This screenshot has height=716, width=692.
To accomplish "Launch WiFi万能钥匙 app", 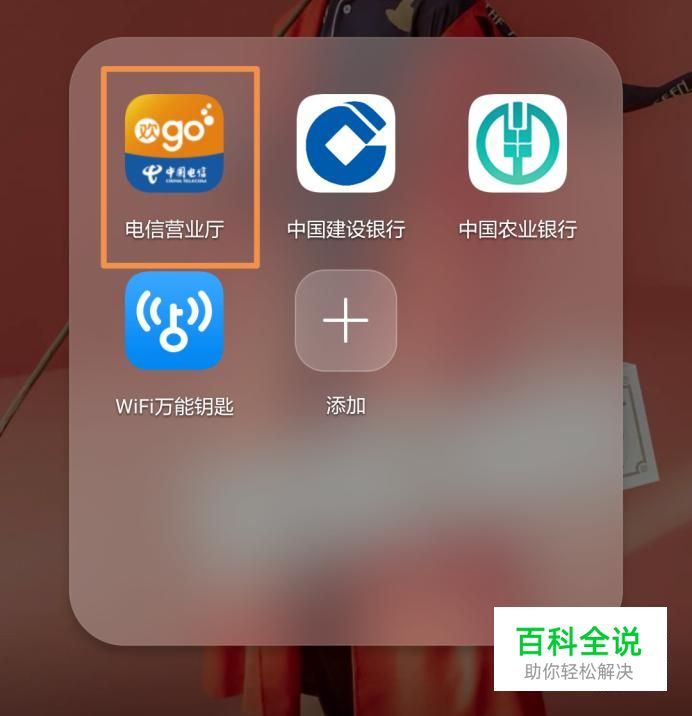I will pos(174,320).
